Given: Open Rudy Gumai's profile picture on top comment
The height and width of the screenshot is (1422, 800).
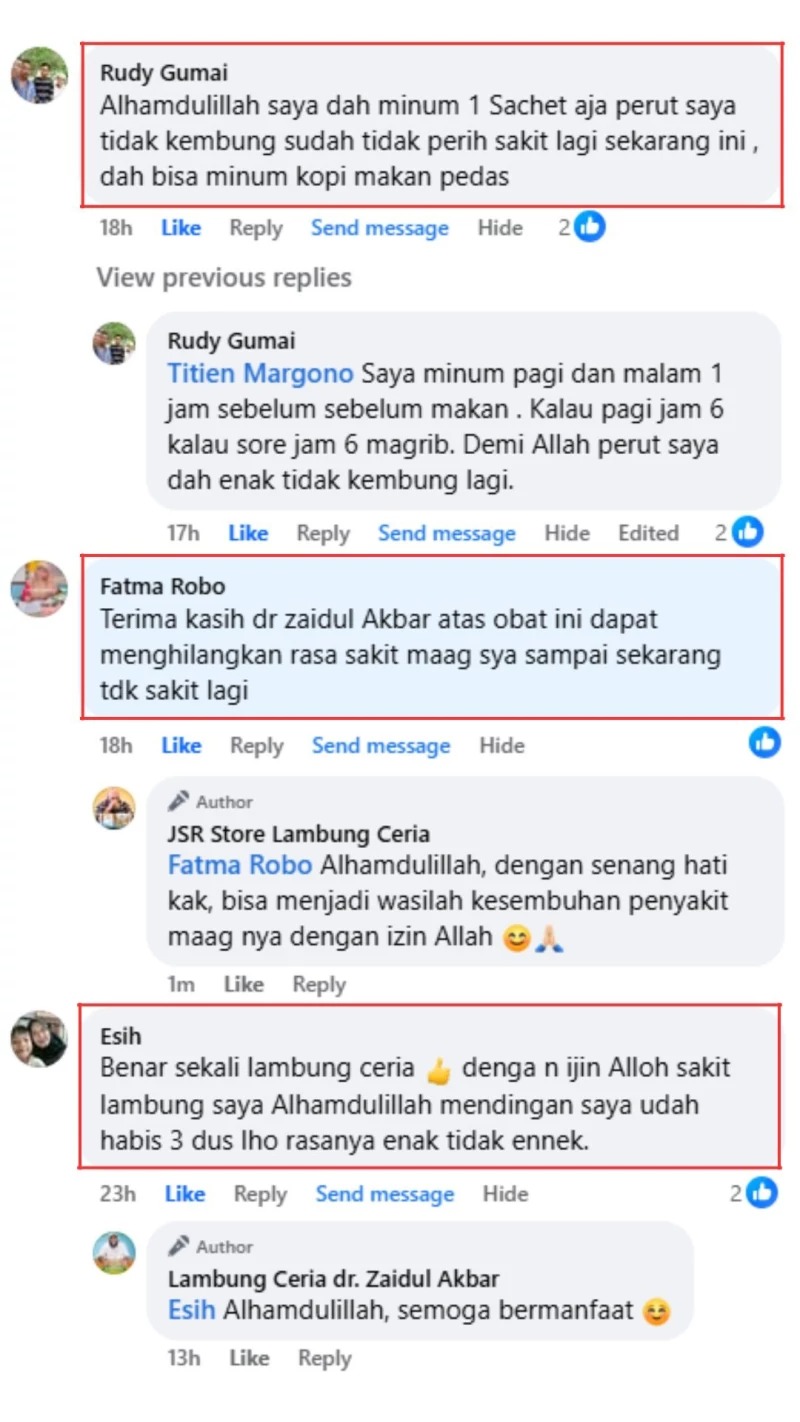Looking at the screenshot, I should click(39, 75).
